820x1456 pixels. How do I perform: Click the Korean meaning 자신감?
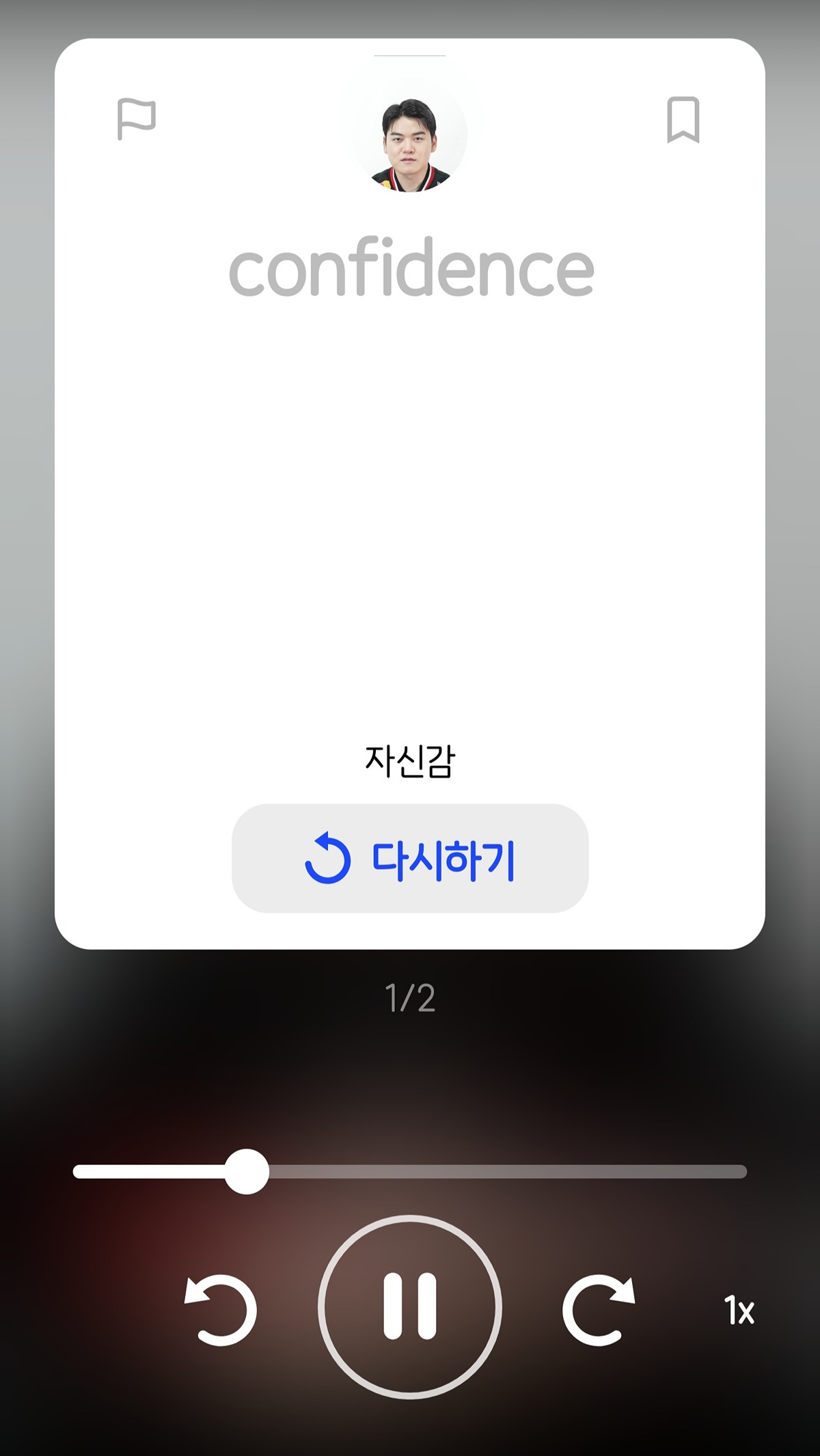[410, 761]
